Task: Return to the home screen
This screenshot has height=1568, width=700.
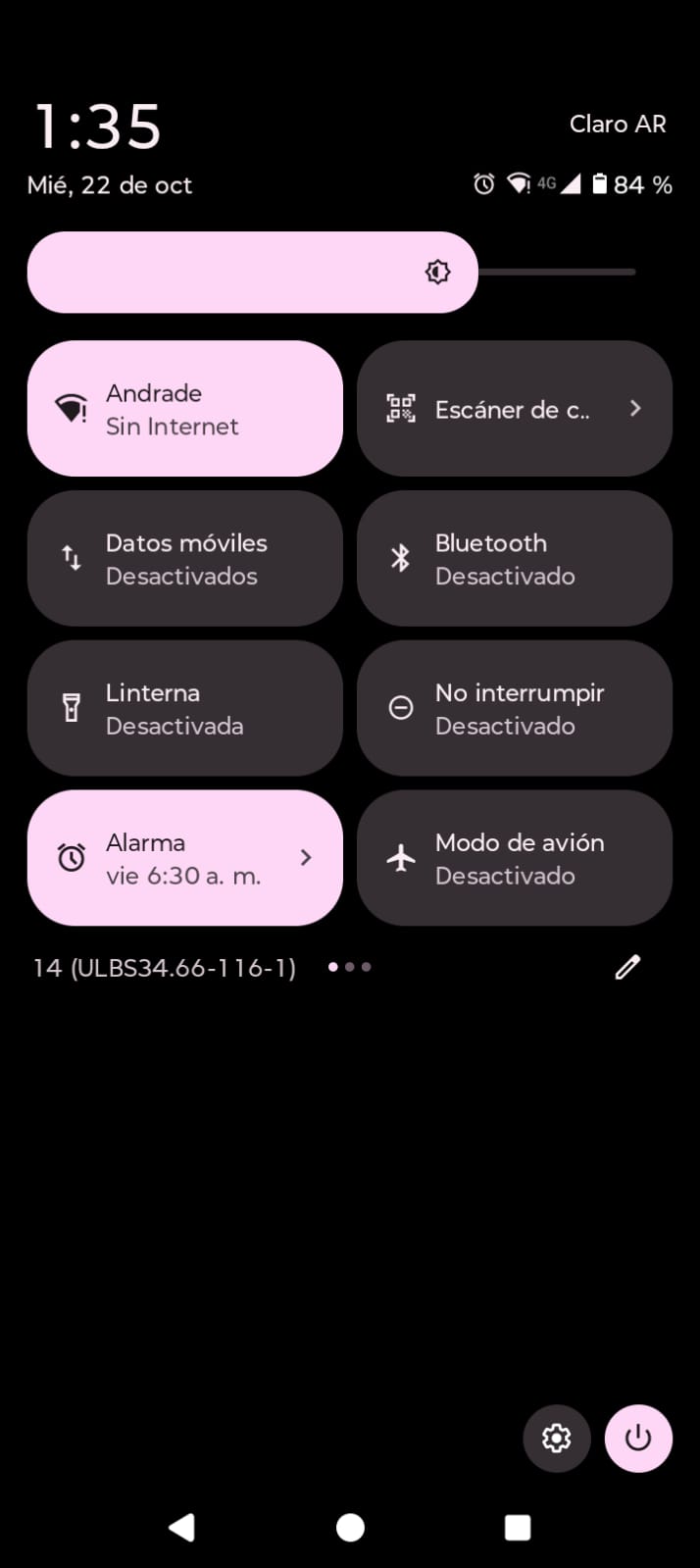Action: coord(350,1527)
